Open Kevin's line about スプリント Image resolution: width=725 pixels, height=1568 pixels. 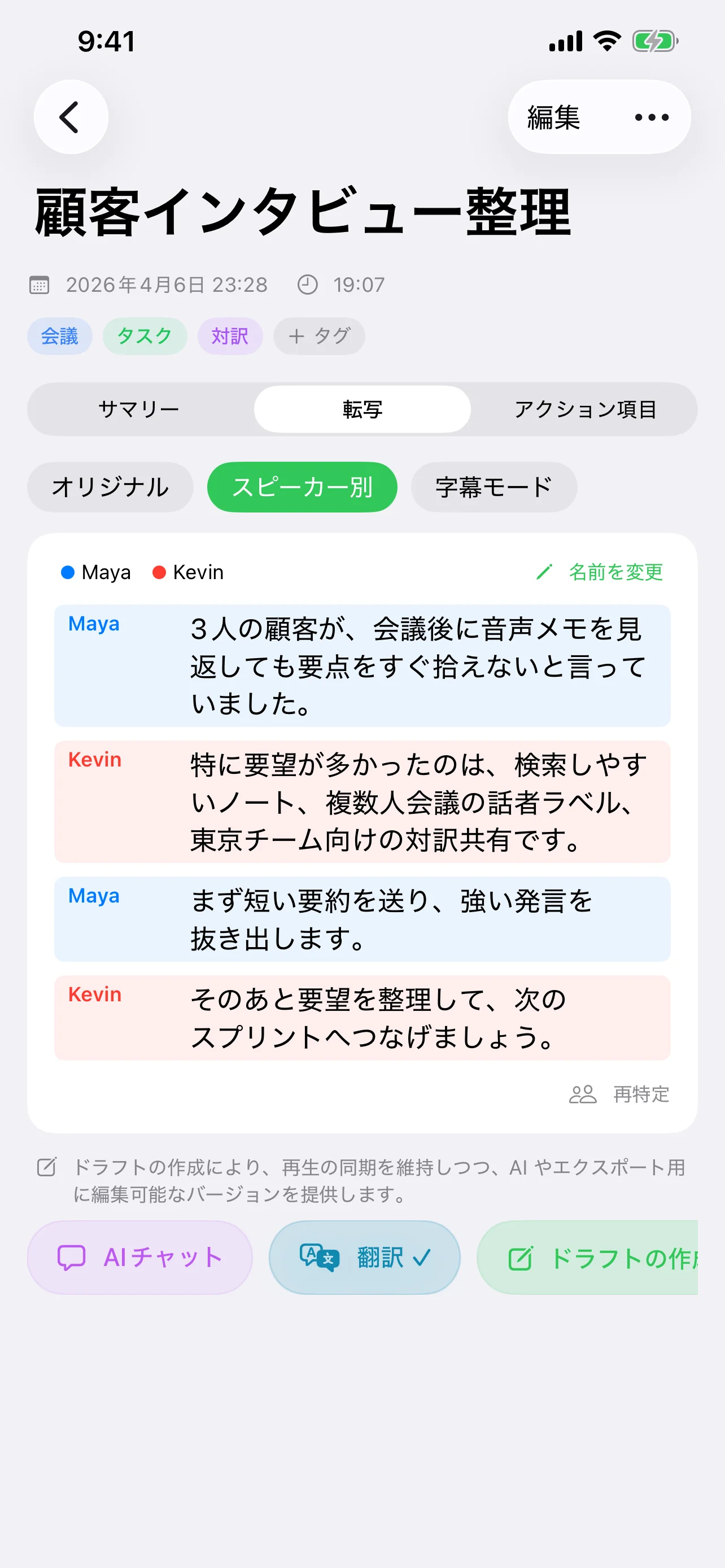pyautogui.click(x=362, y=1018)
